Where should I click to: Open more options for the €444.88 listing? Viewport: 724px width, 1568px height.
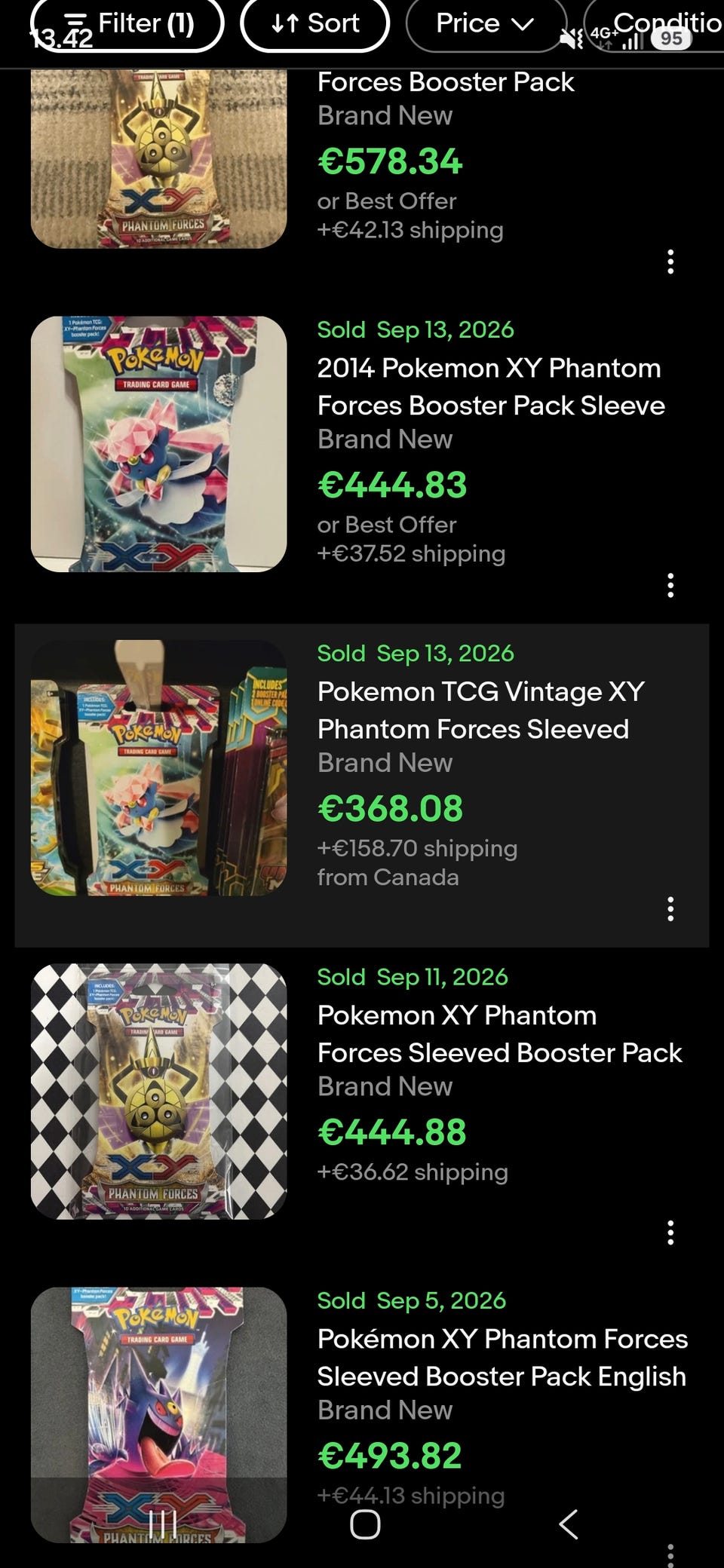pos(670,1233)
